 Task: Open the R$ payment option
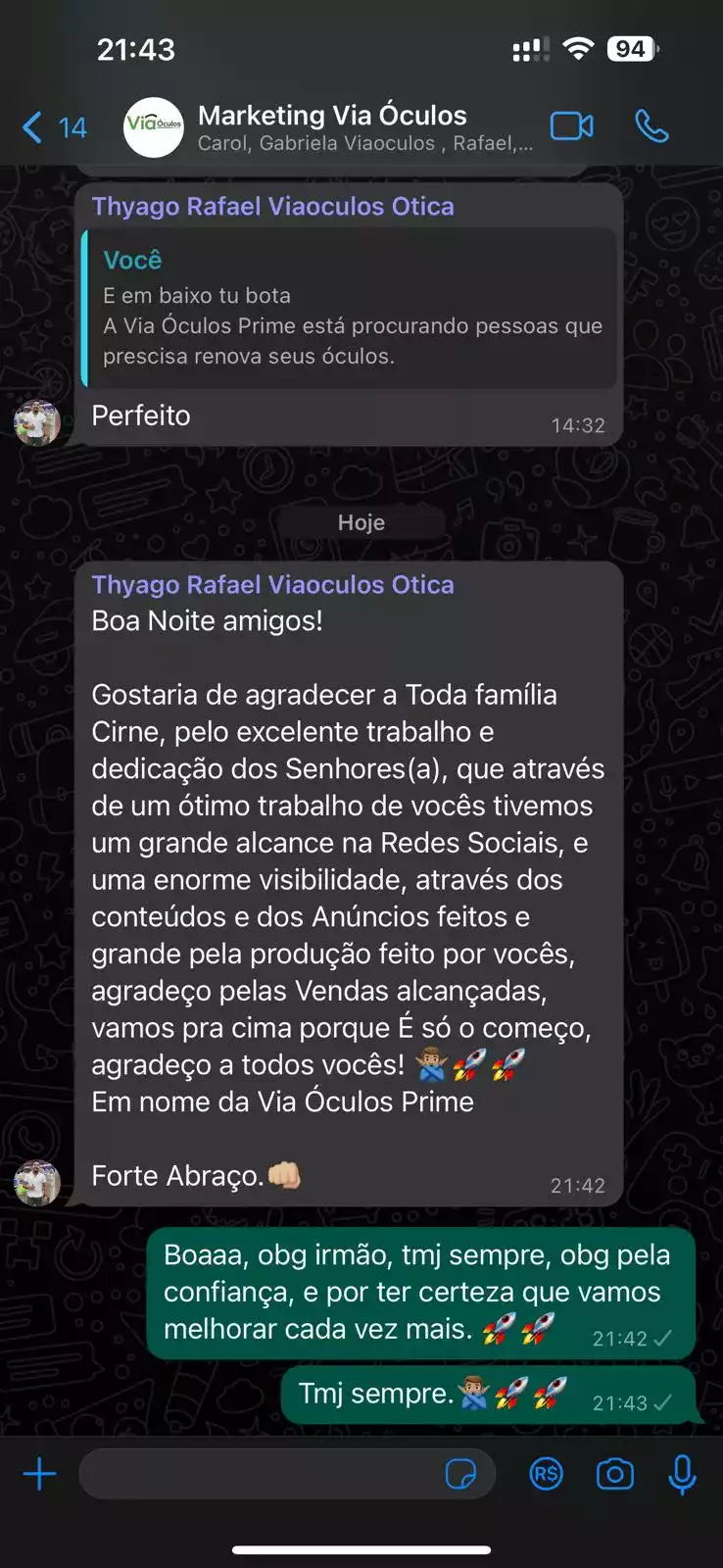pyautogui.click(x=546, y=1474)
